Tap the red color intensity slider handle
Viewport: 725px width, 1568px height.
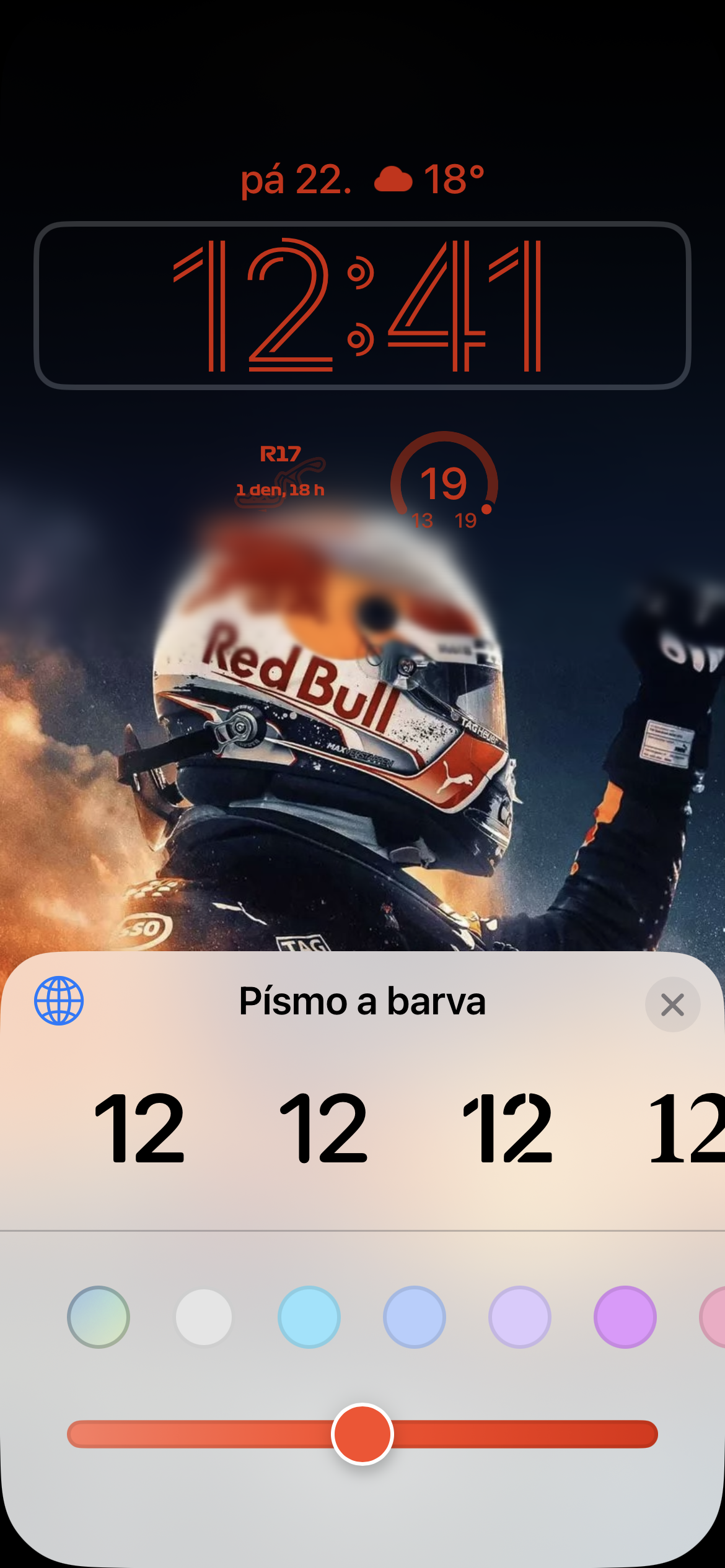click(x=362, y=1434)
